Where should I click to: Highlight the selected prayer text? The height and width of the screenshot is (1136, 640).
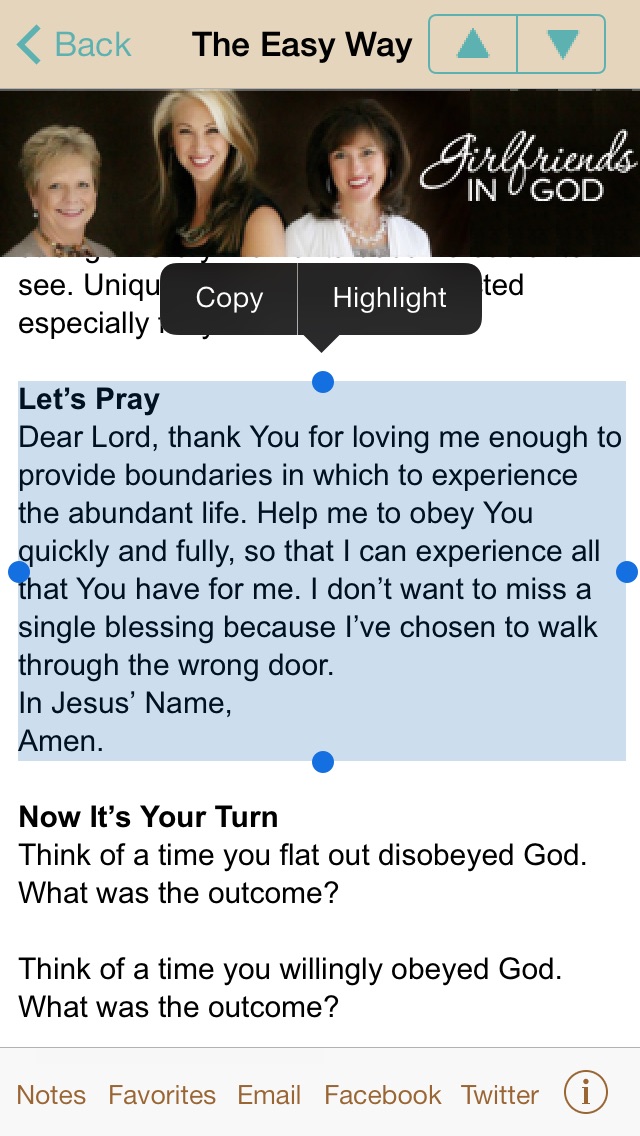pyautogui.click(x=389, y=298)
